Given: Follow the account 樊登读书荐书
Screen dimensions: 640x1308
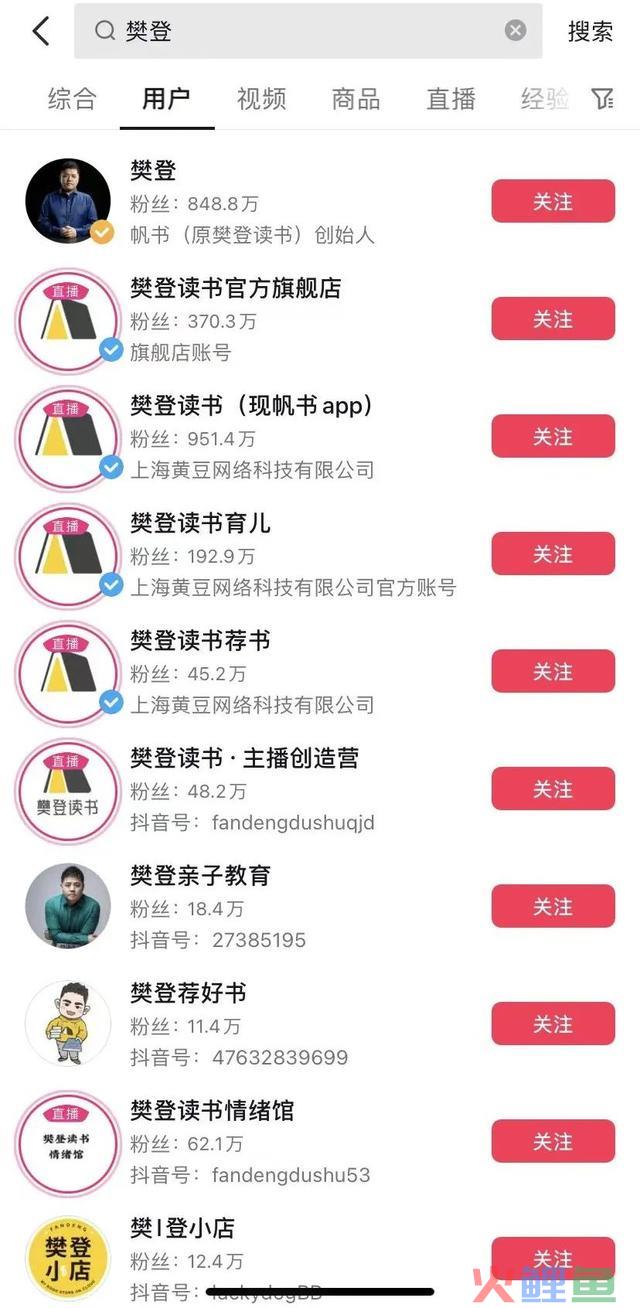Looking at the screenshot, I should pyautogui.click(x=552, y=671).
